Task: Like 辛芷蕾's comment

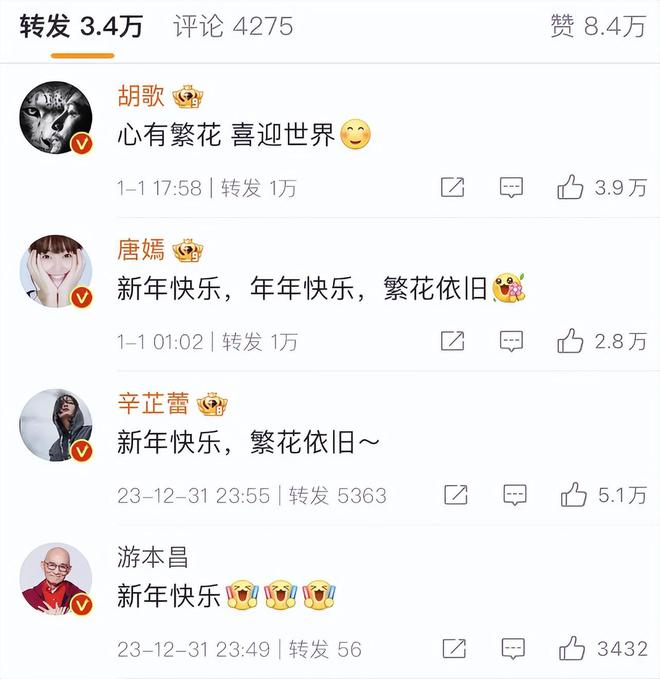Action: (x=574, y=494)
